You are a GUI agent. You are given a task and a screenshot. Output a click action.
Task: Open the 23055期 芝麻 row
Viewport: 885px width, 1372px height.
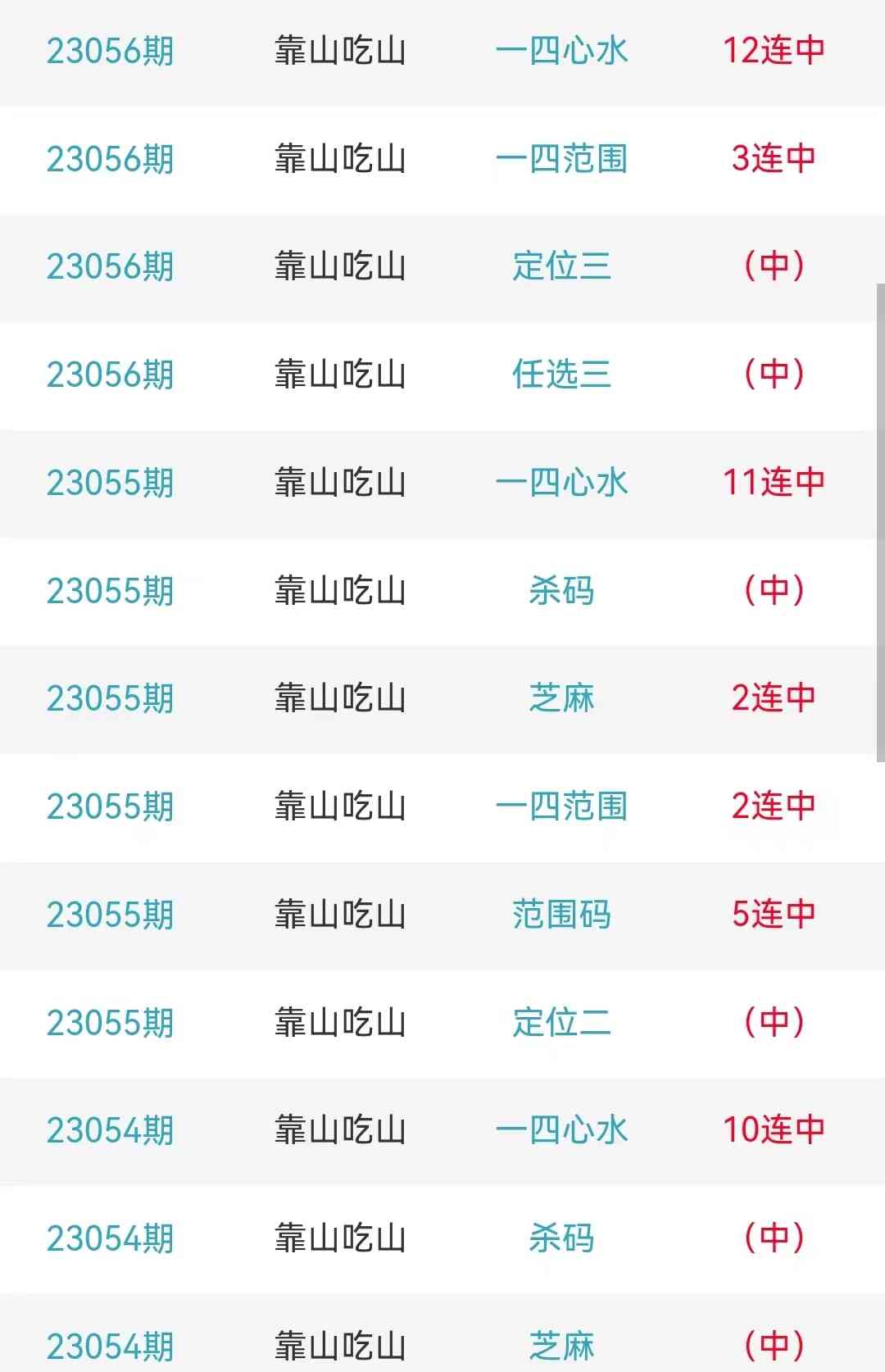pyautogui.click(x=561, y=698)
